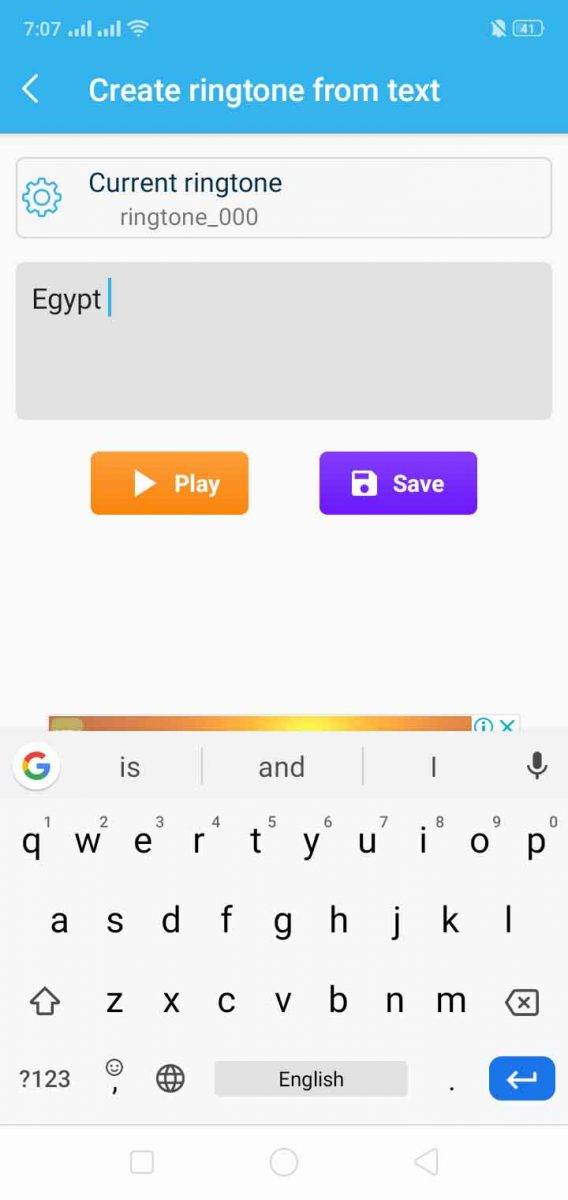Switch keyboard to ?123 symbols
This screenshot has width=568, height=1200.
point(45,1079)
